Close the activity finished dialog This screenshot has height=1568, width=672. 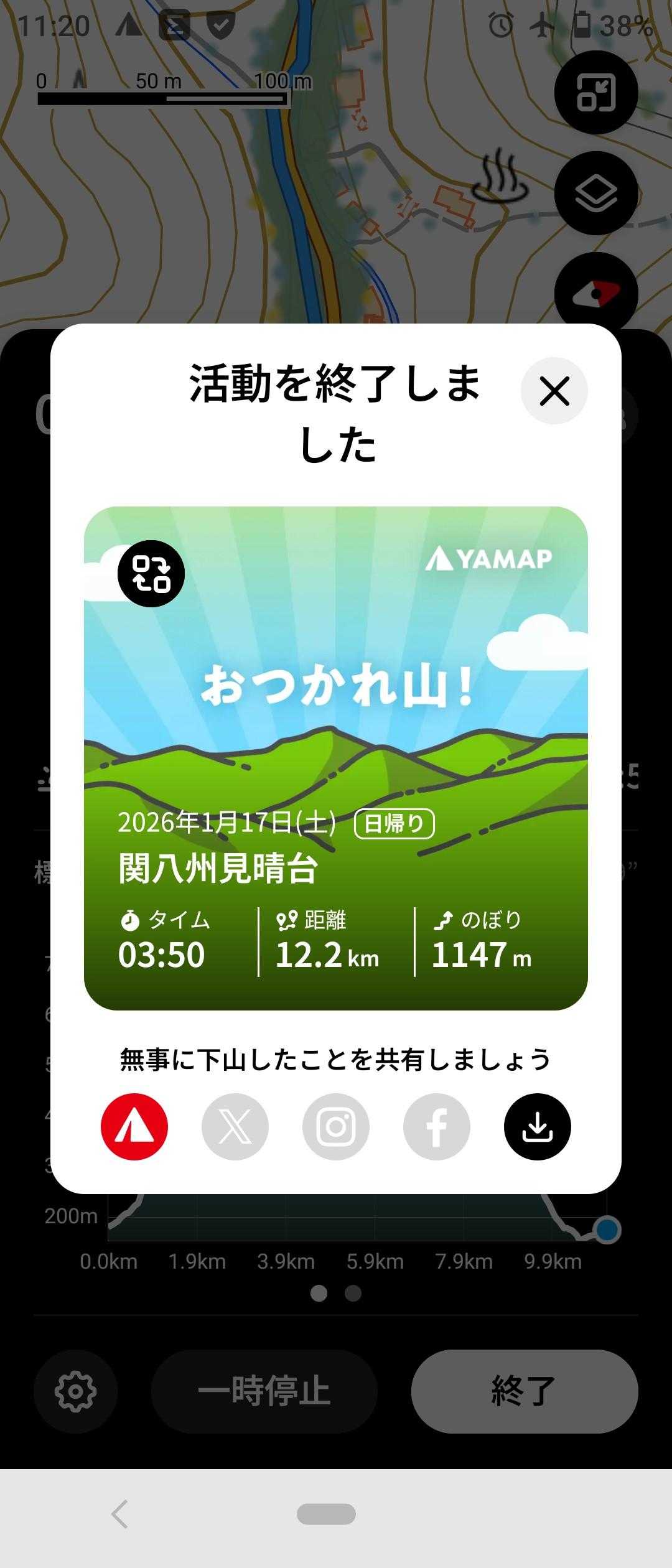pos(554,391)
